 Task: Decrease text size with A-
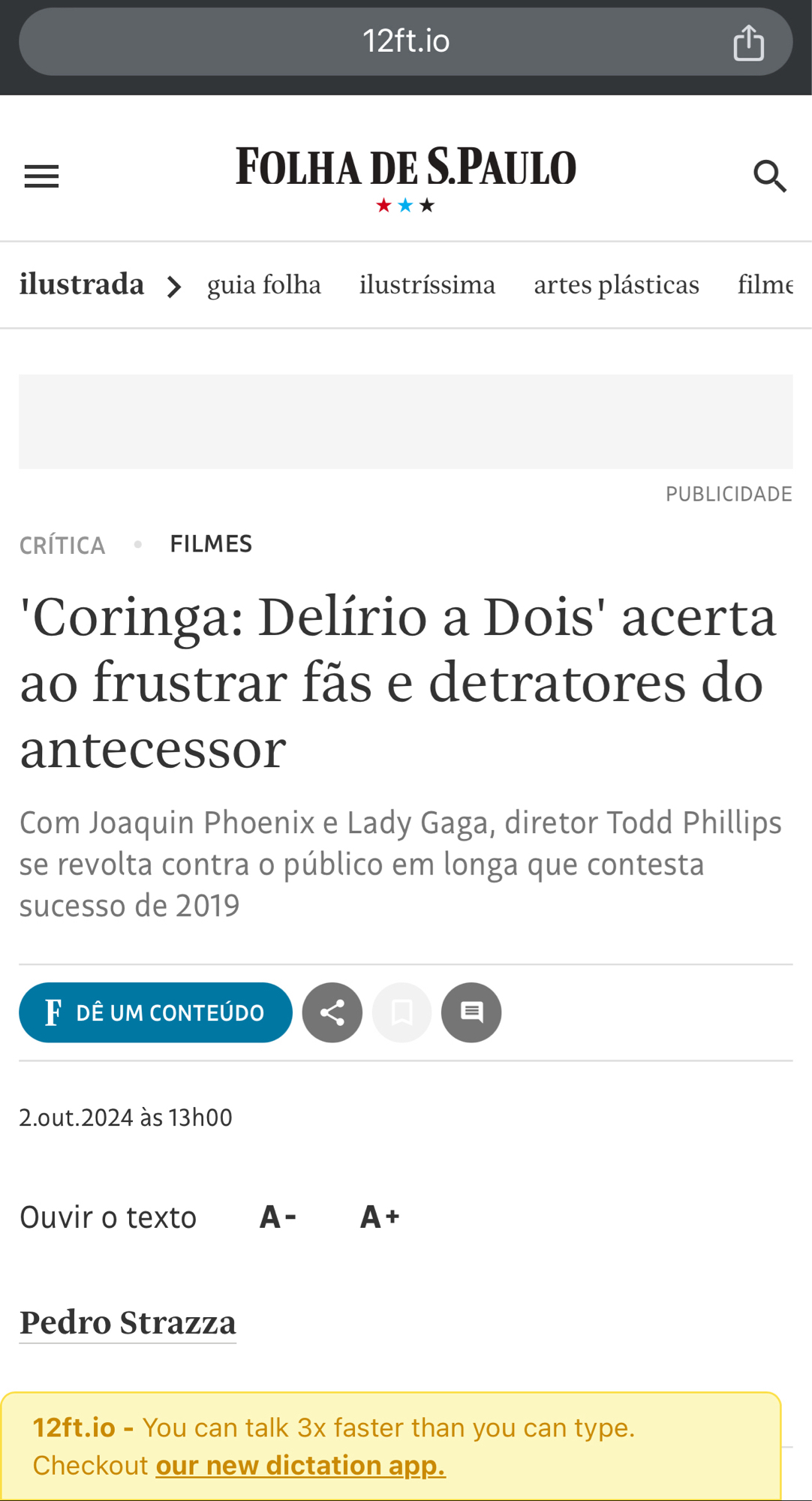278,1217
